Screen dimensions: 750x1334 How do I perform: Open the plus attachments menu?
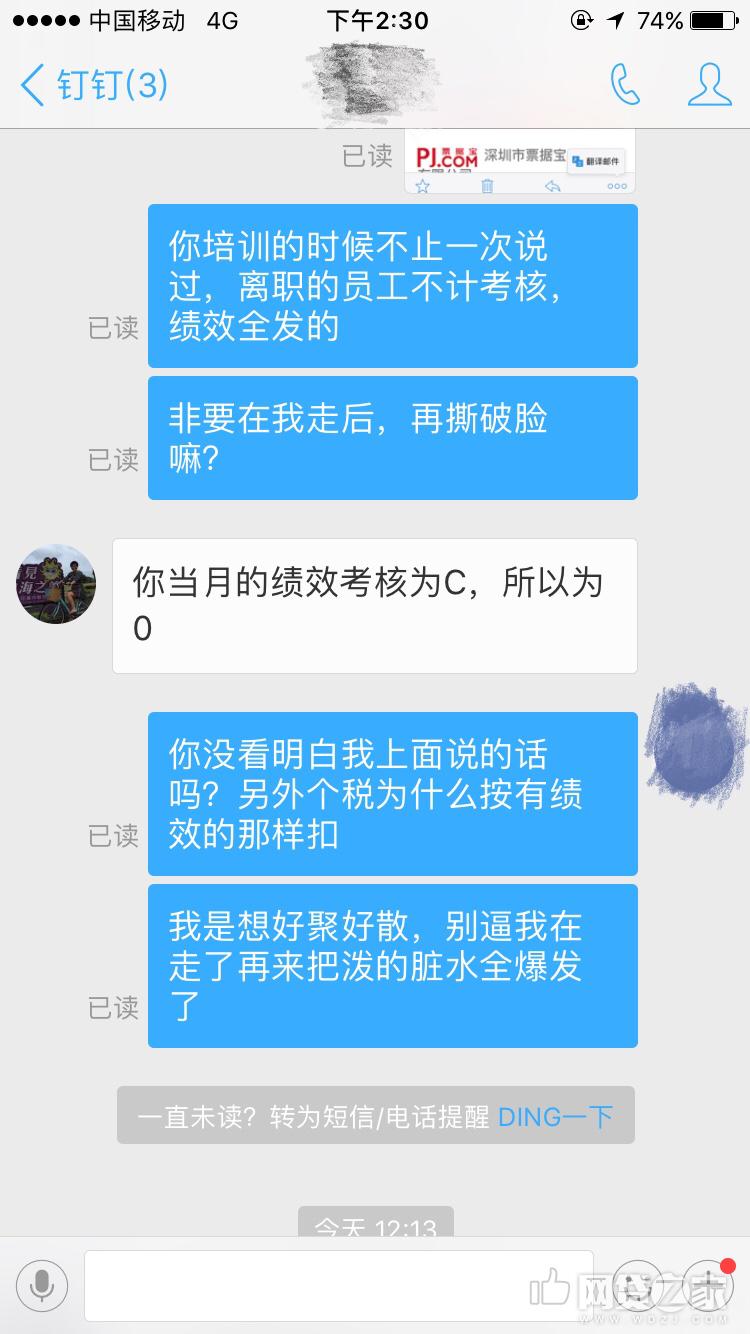709,1286
